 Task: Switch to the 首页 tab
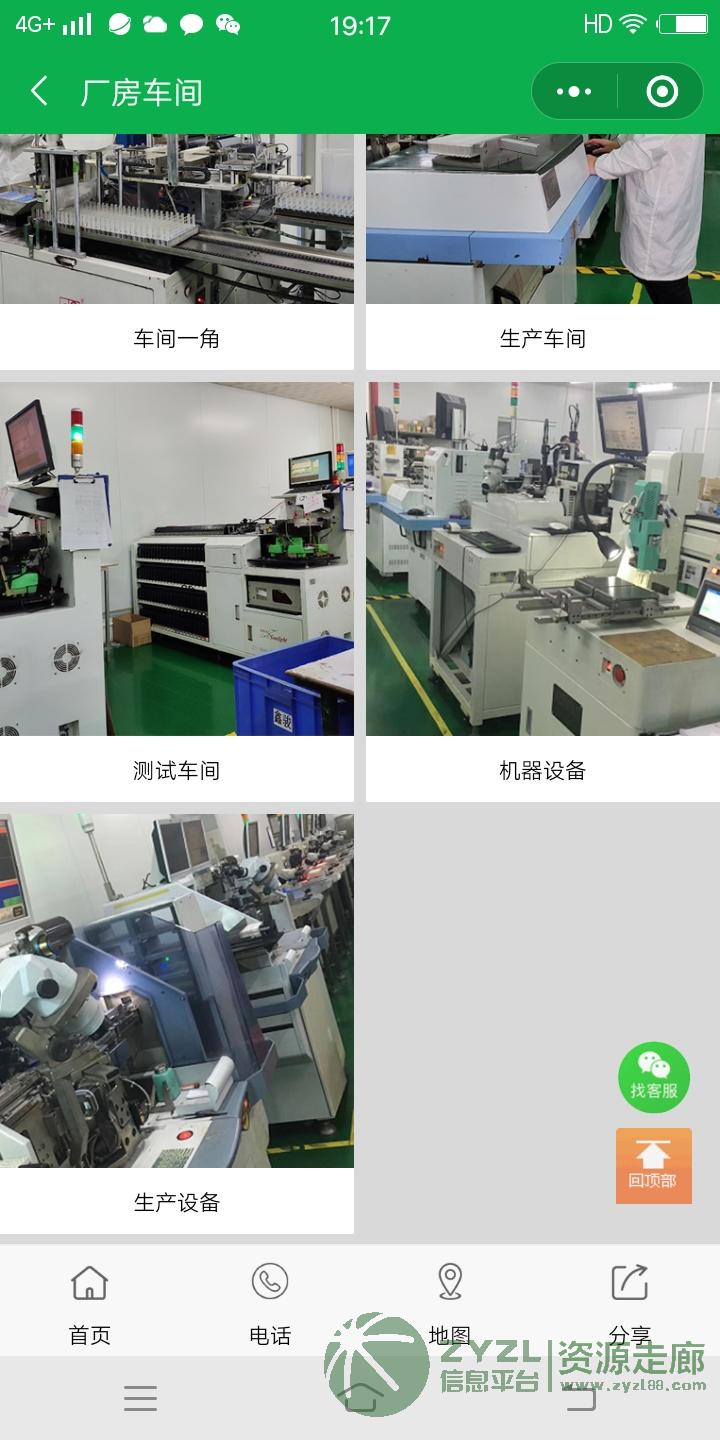click(90, 1304)
